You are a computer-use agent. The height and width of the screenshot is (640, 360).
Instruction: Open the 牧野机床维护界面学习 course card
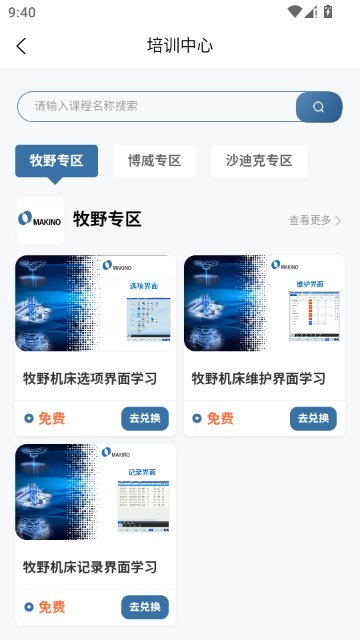[264, 345]
